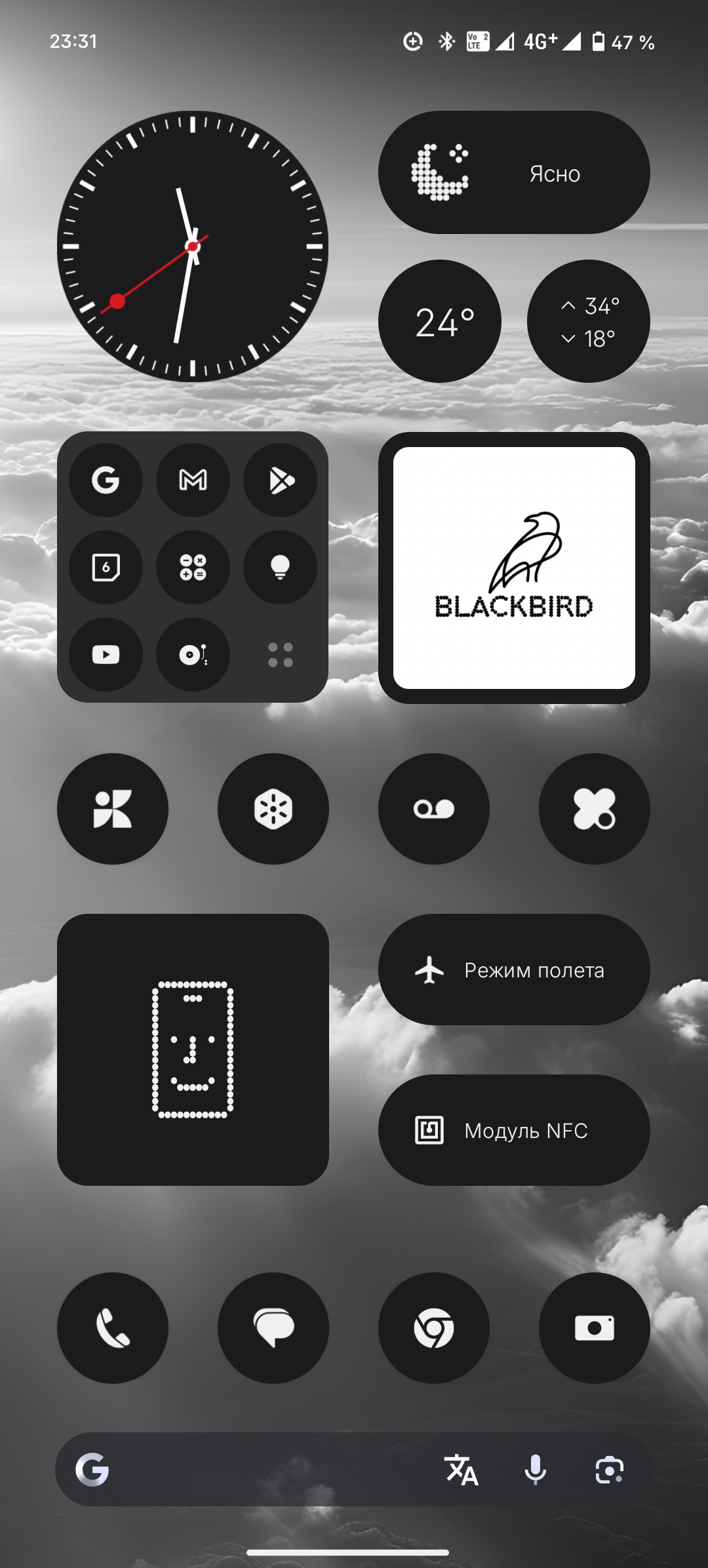
Task: Launch the Chrome browser
Action: coord(434,1328)
